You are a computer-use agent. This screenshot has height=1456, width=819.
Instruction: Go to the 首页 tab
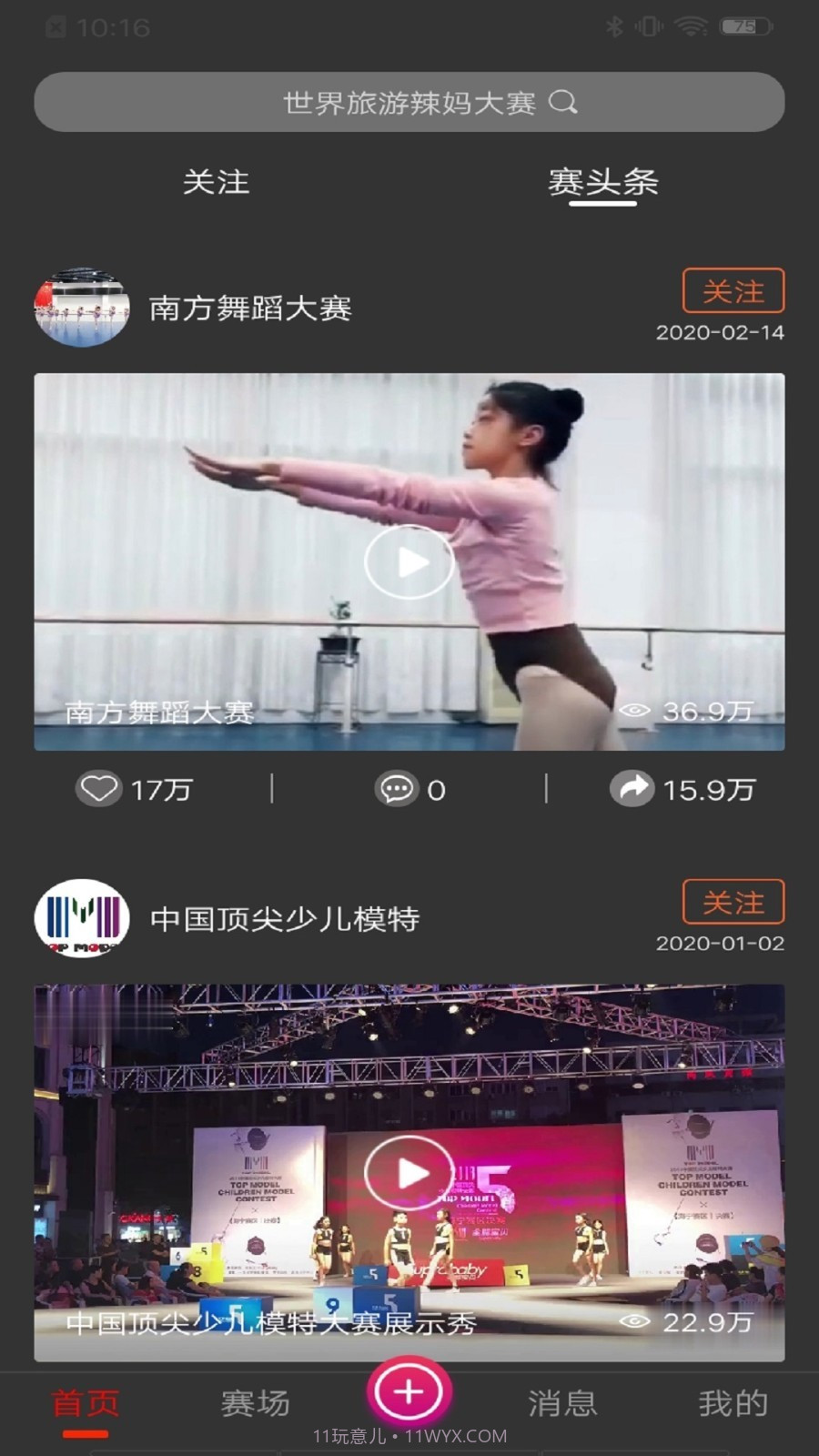tap(86, 1403)
